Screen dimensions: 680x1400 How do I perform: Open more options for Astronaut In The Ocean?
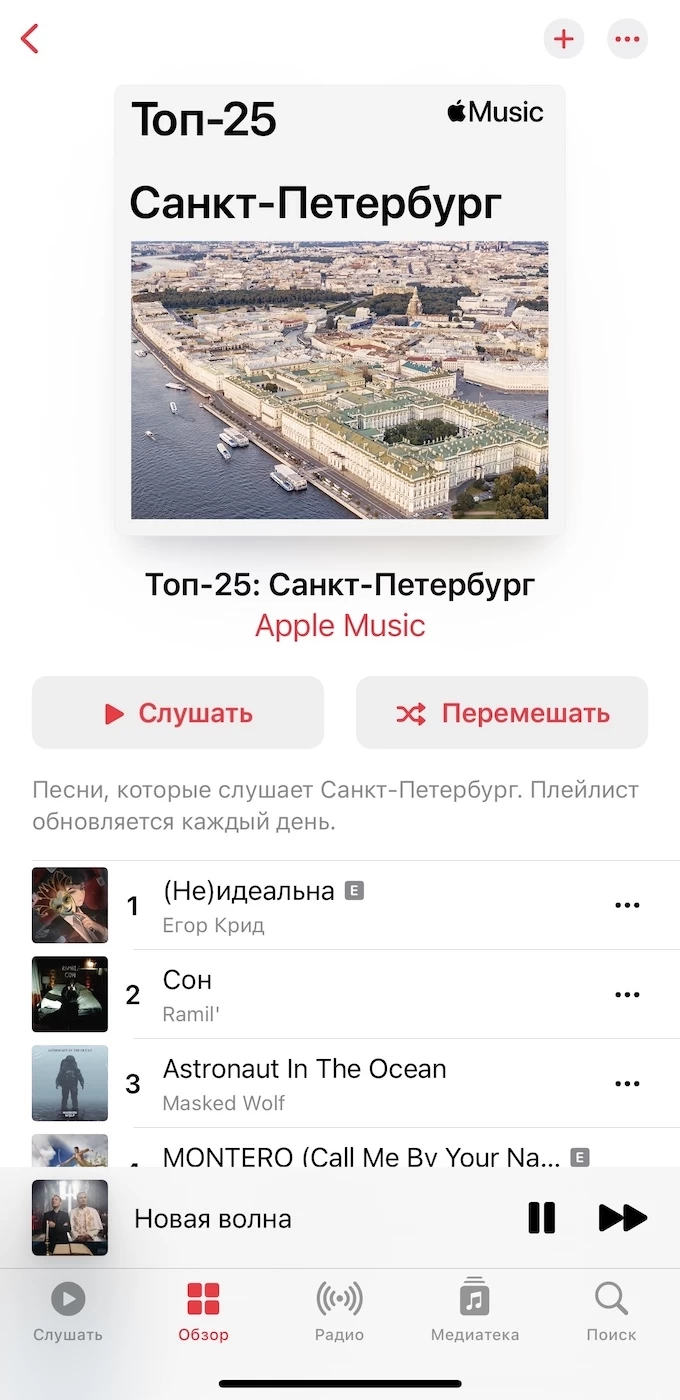(x=627, y=1083)
